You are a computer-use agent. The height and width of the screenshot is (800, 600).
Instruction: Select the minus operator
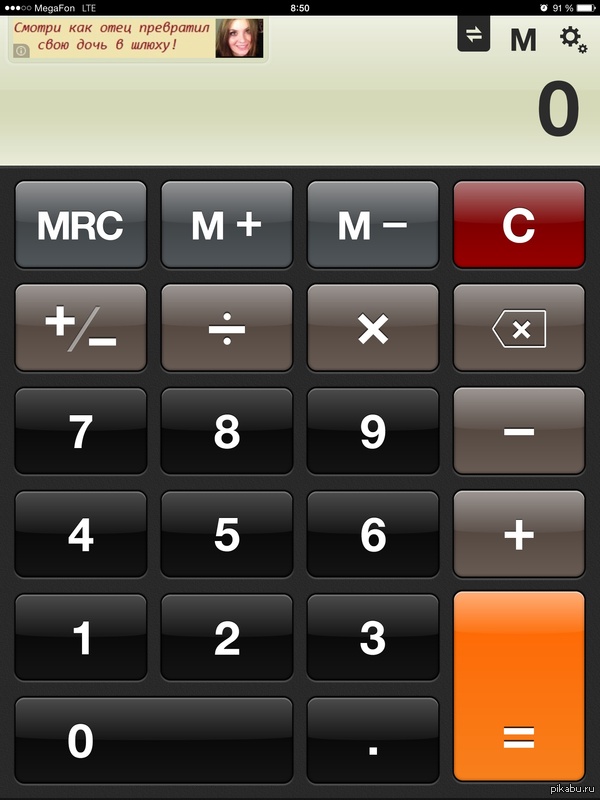pos(519,431)
